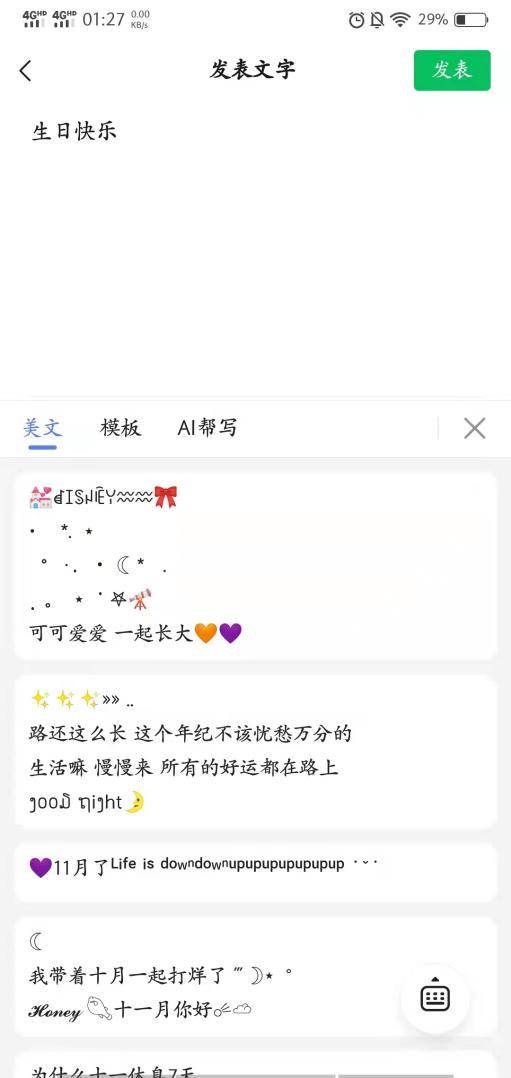511x1078 pixels.
Task: Select the 11月了 Life is down up card
Action: pyautogui.click(x=255, y=872)
